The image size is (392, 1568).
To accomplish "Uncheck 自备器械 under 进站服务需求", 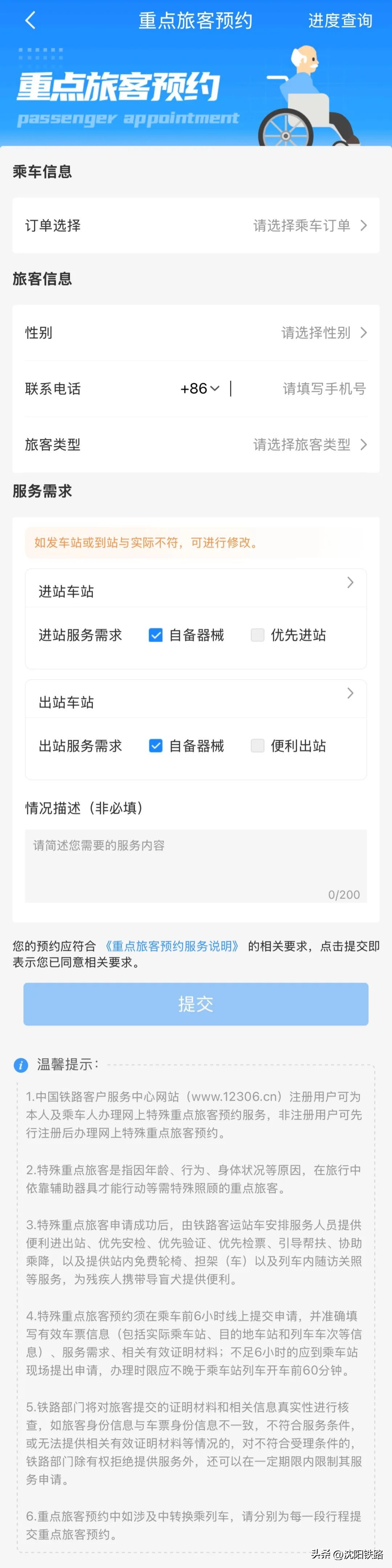I will click(156, 636).
